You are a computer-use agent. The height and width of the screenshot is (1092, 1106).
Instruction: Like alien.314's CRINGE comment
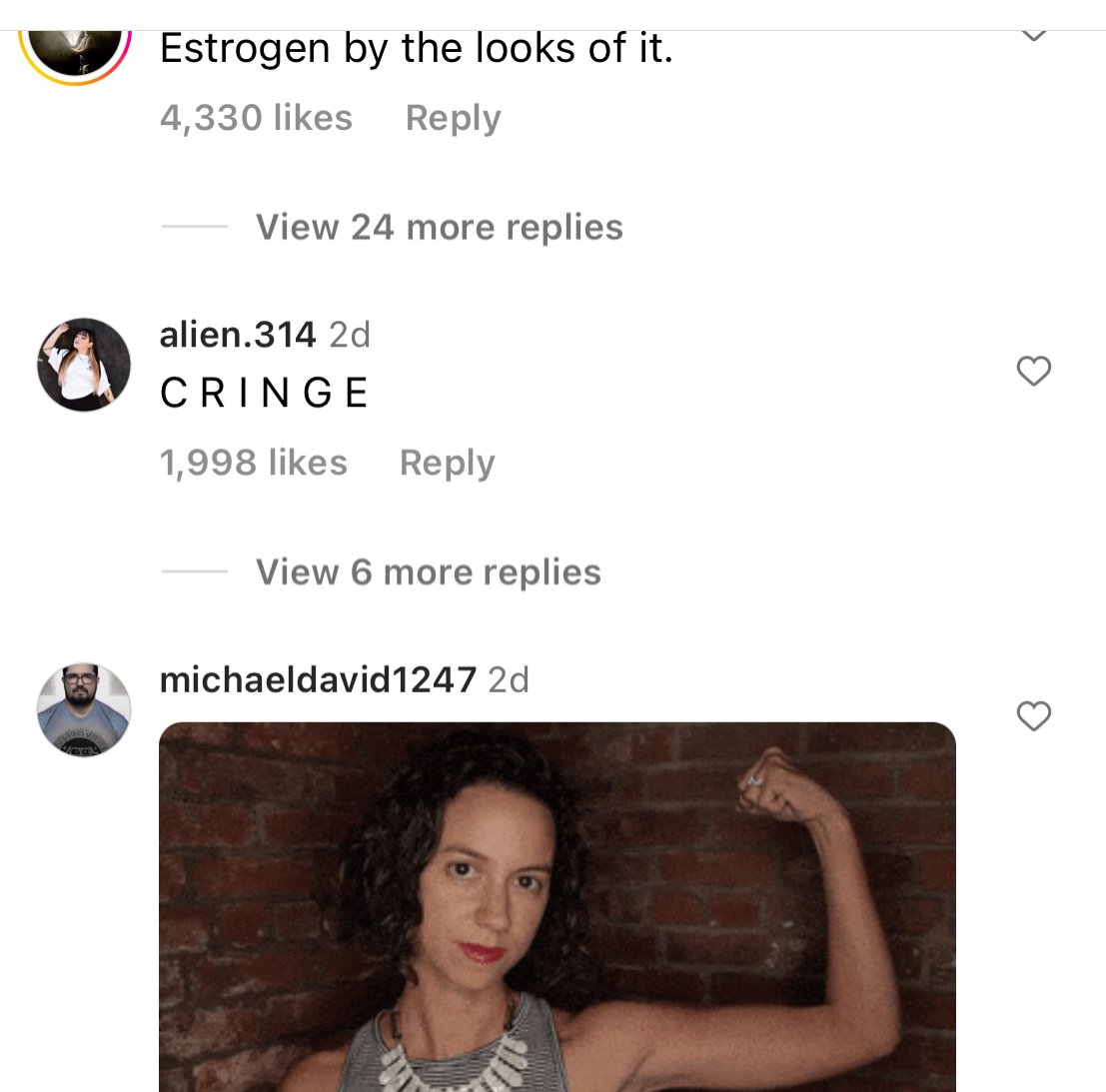[1033, 371]
